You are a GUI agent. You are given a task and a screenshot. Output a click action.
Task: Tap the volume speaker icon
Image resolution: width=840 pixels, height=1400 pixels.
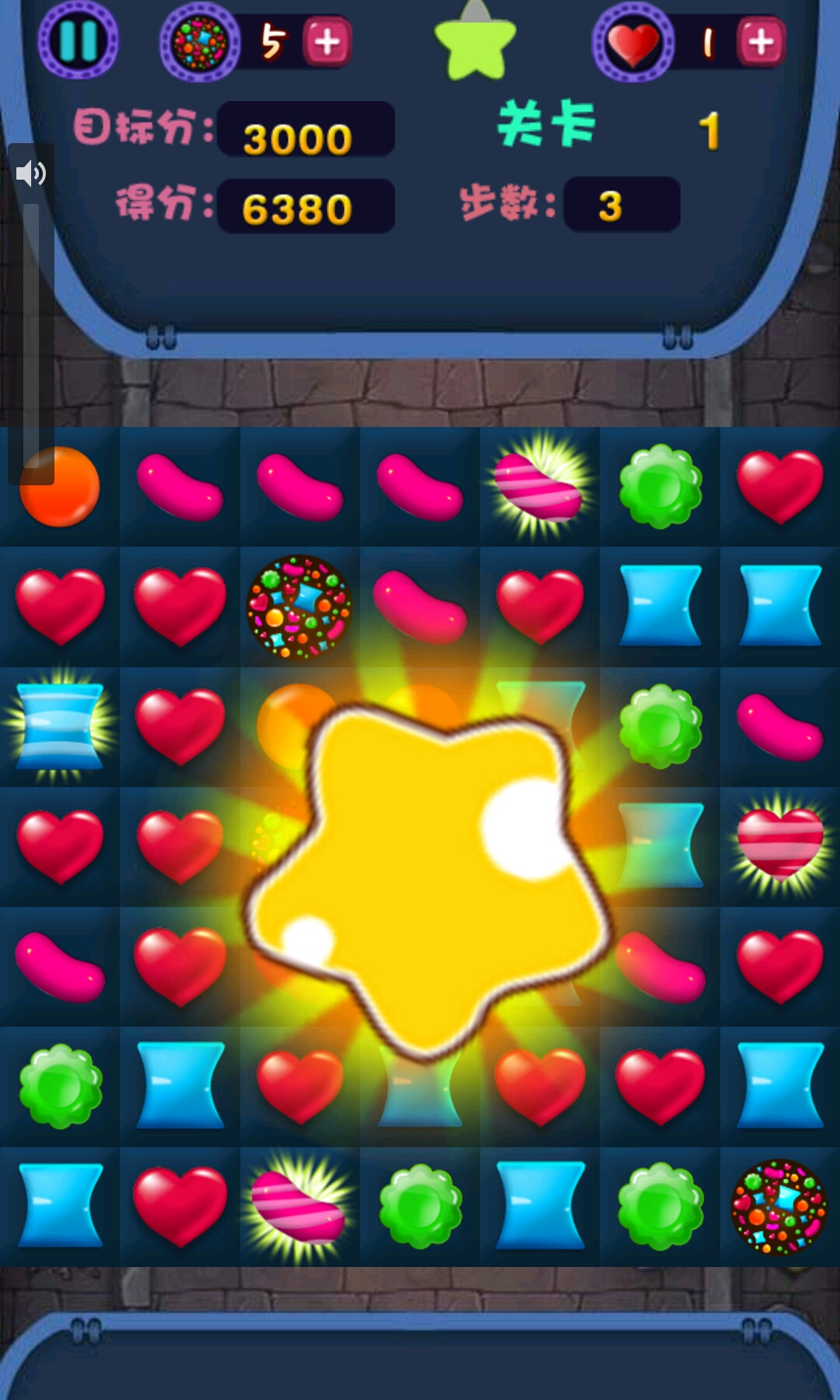[31, 173]
